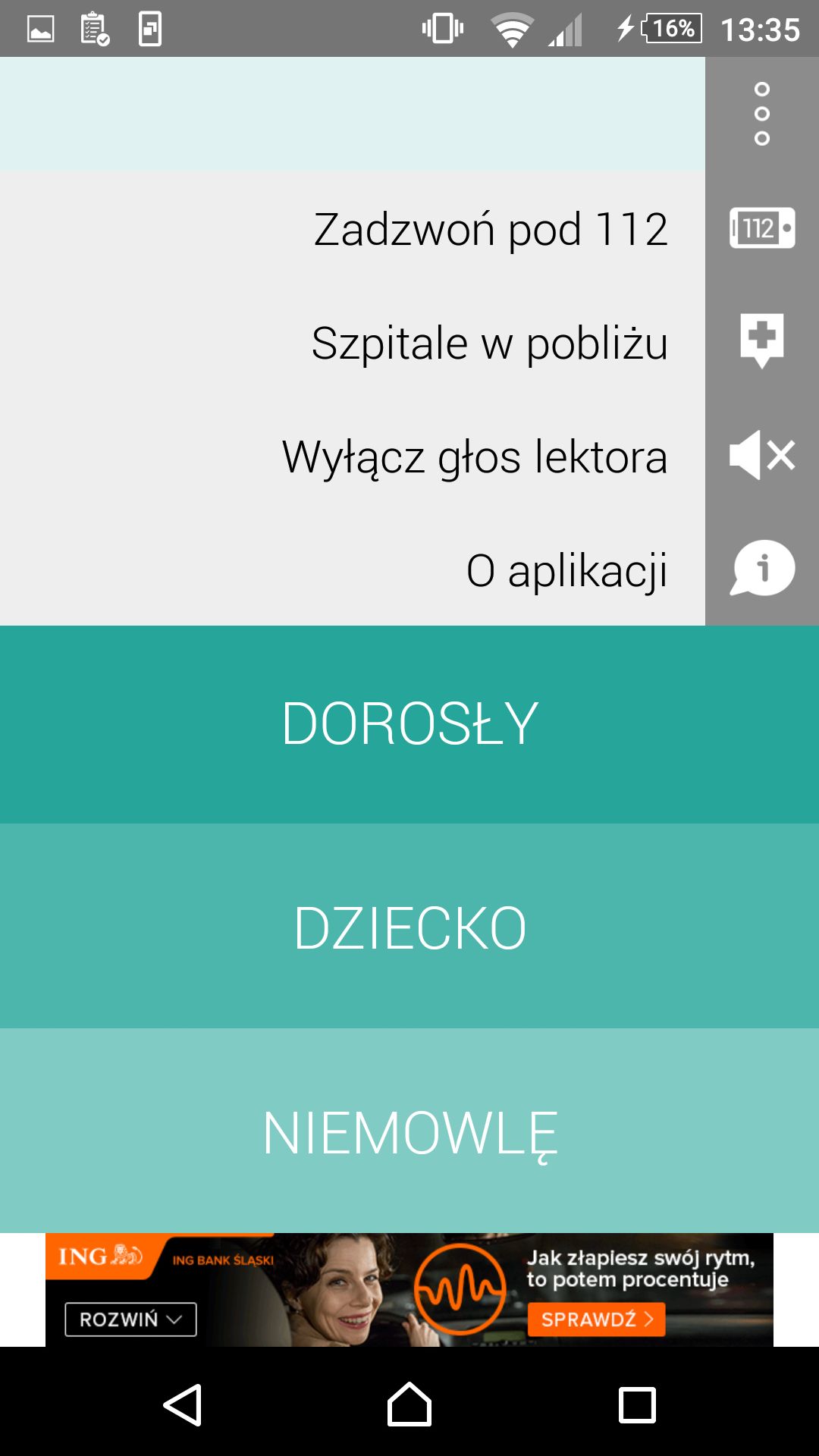
Task: Tap the NIEMOWLĘ button
Action: click(409, 1131)
